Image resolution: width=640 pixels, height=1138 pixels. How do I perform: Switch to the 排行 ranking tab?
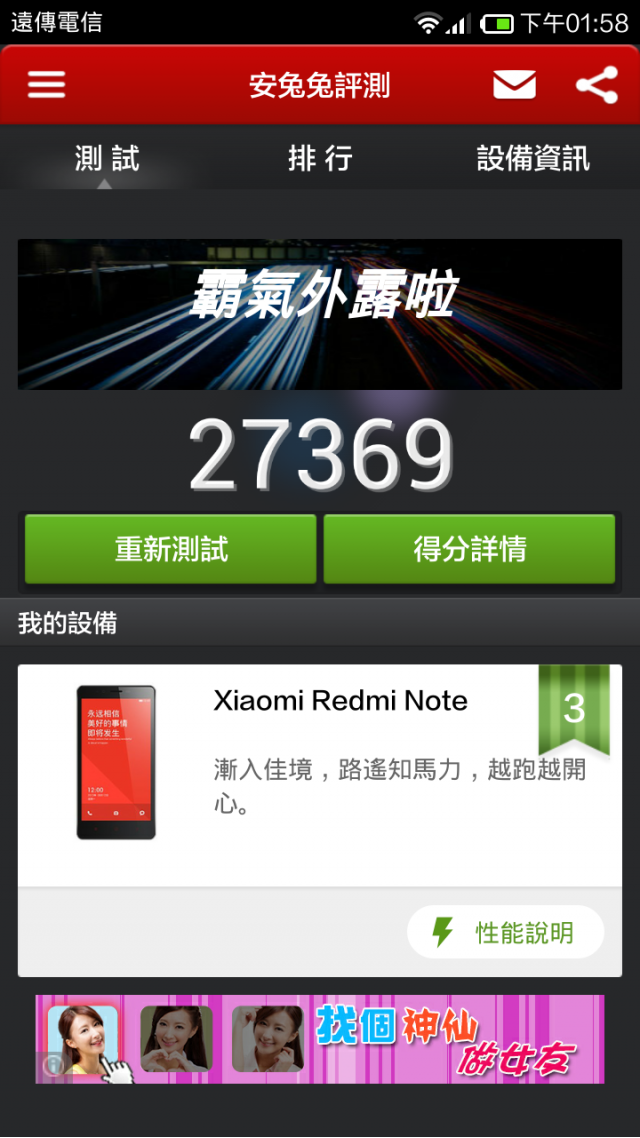(320, 158)
